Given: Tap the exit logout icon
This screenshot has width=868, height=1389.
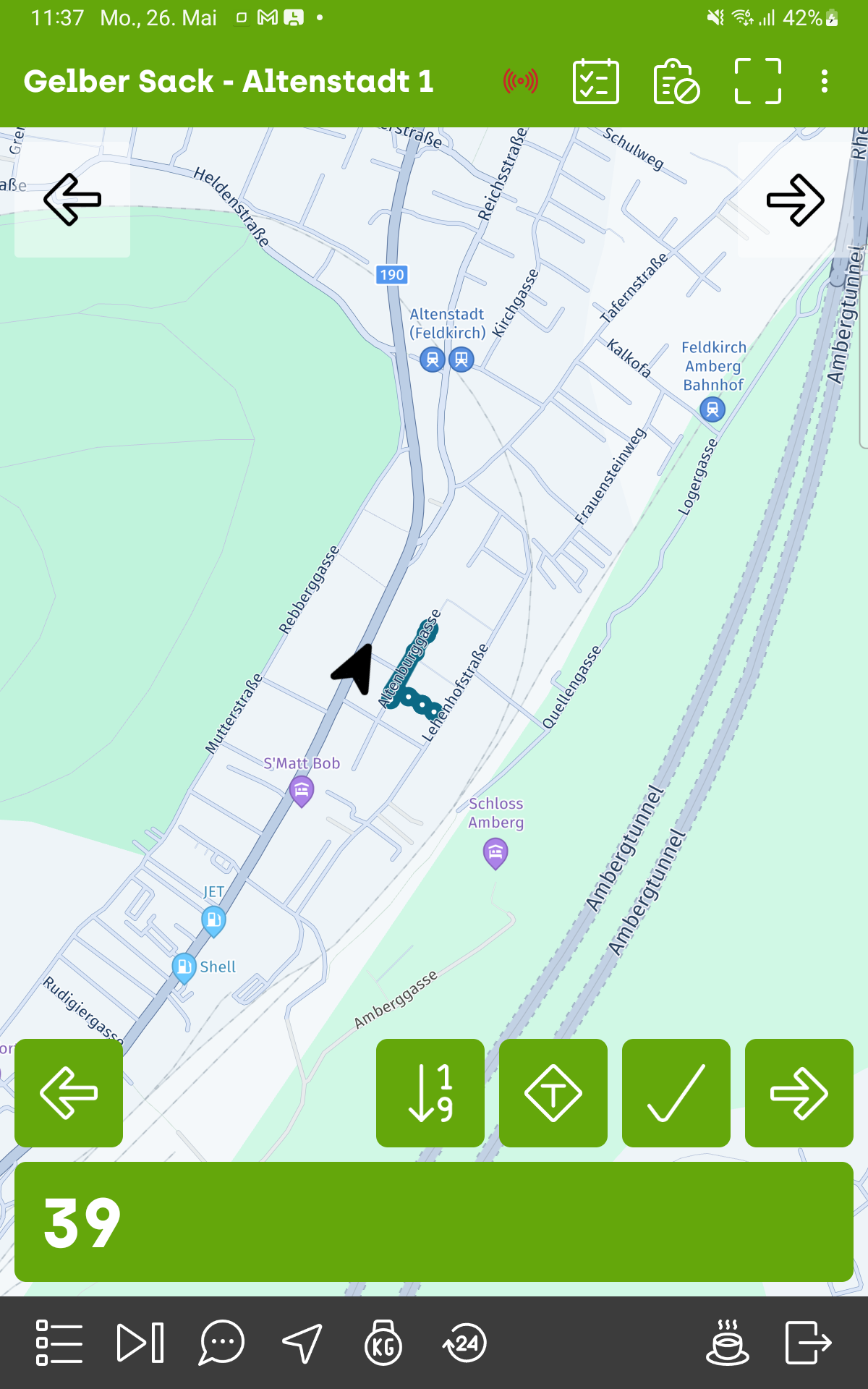Looking at the screenshot, I should coord(809,1343).
